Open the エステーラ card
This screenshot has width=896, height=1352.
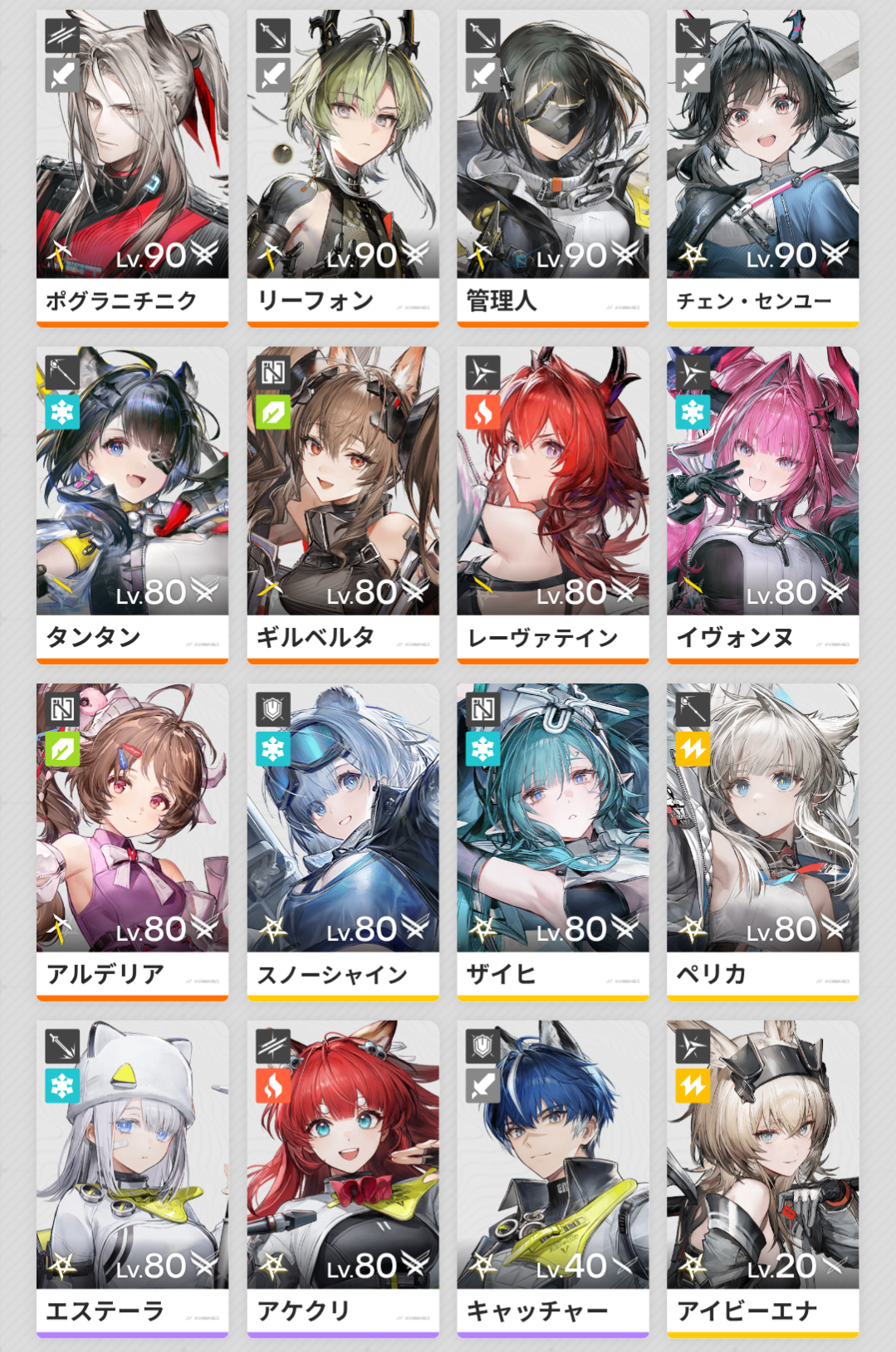tap(132, 1177)
